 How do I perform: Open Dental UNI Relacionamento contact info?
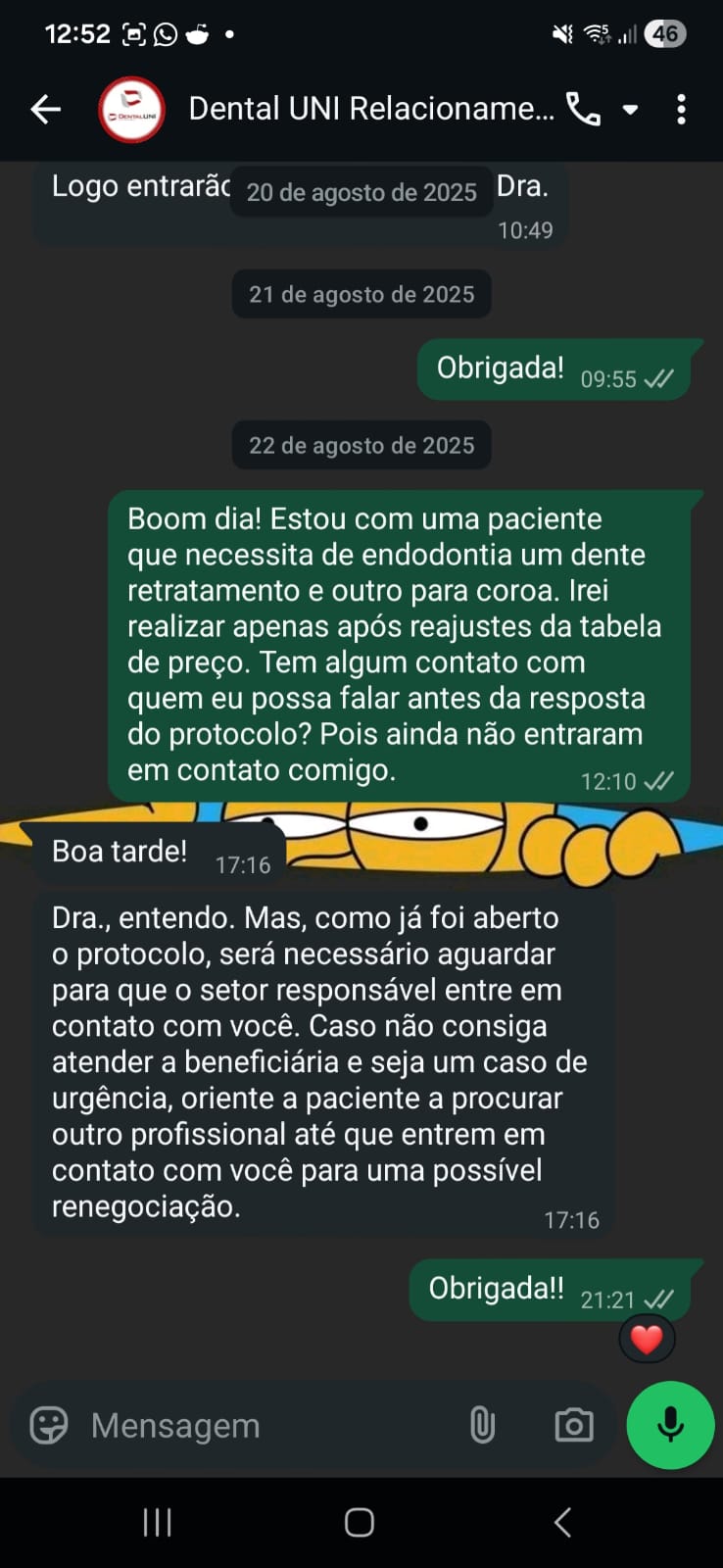370,110
